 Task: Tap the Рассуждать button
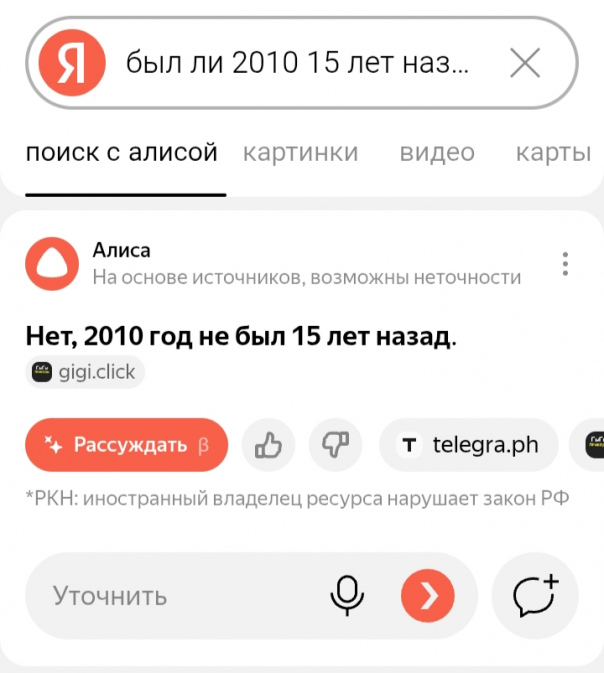click(x=126, y=445)
